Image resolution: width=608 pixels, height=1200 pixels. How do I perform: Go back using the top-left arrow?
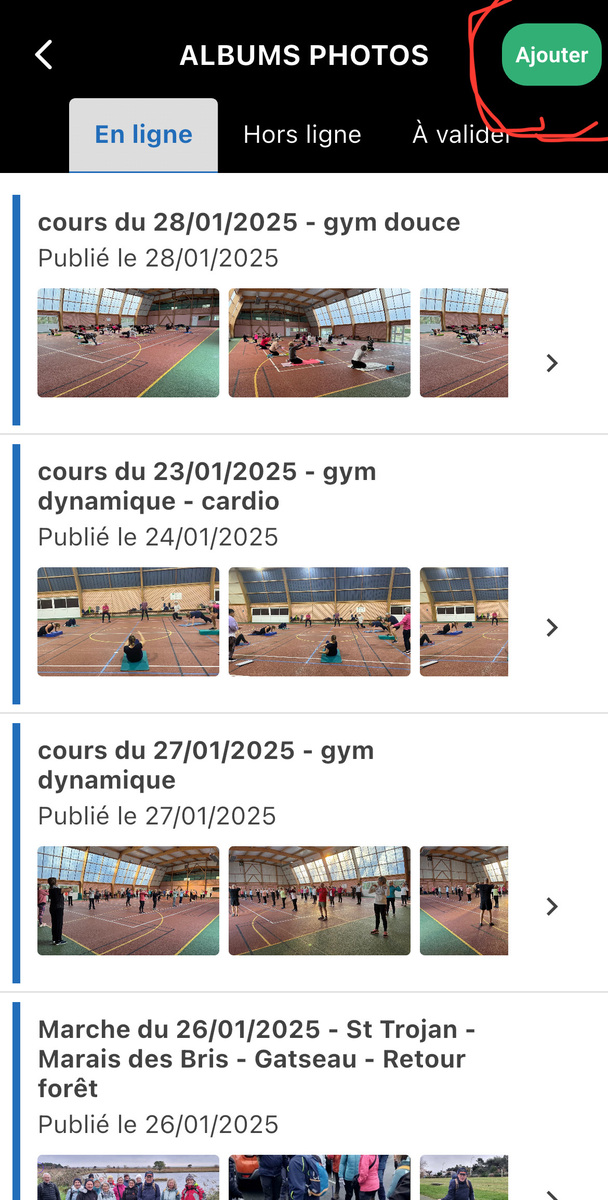coord(44,55)
